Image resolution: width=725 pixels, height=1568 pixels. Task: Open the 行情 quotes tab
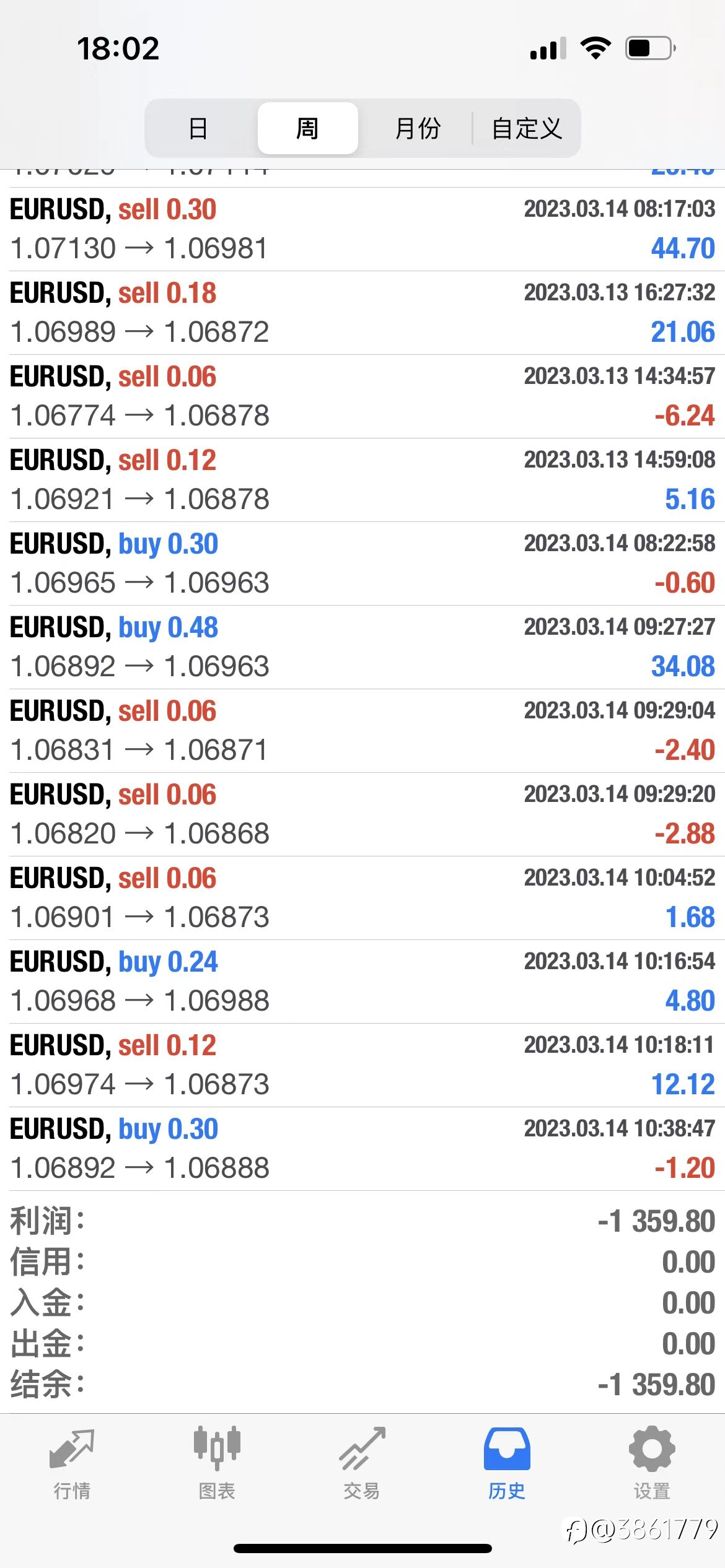72,1465
